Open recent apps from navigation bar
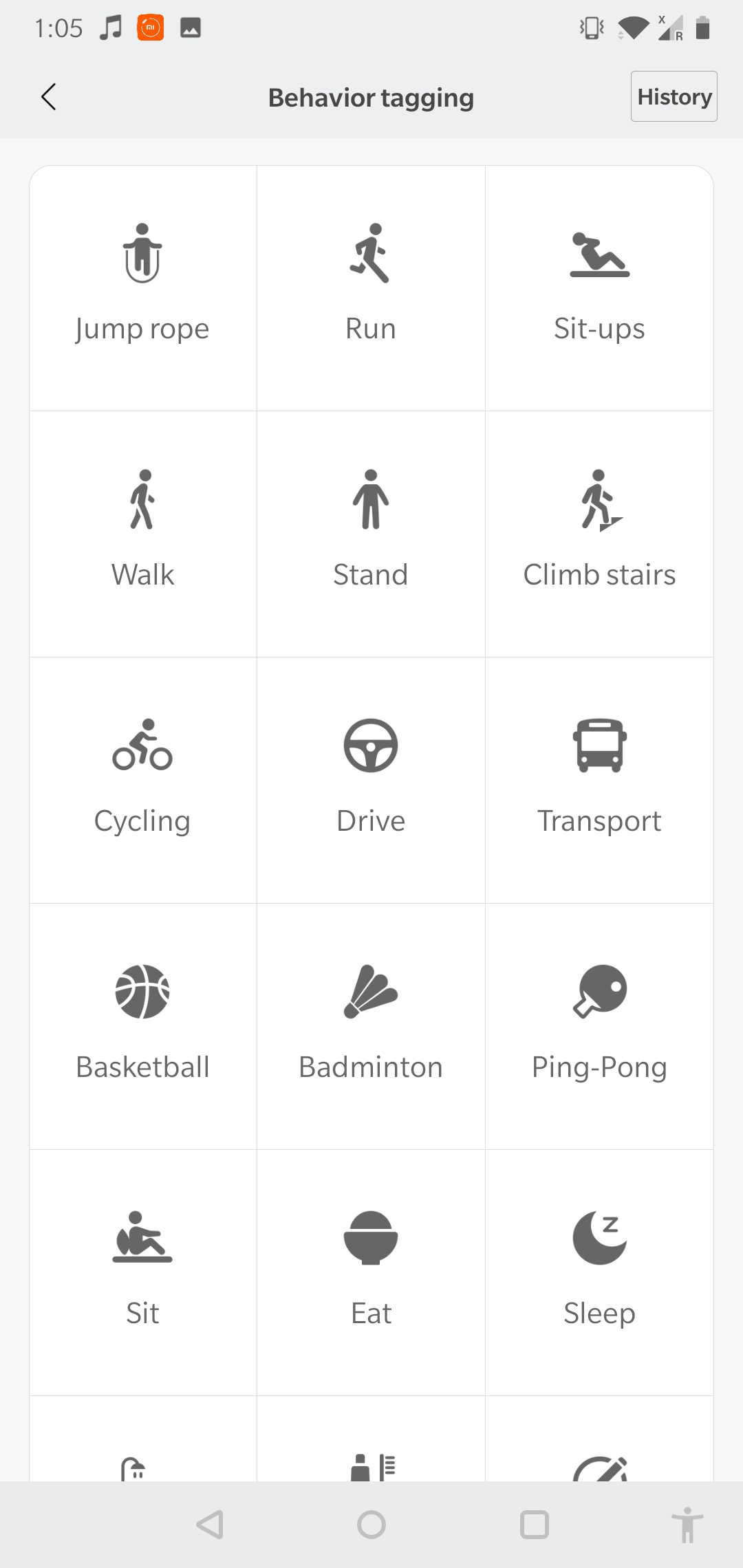The image size is (743, 1568). tap(535, 1525)
